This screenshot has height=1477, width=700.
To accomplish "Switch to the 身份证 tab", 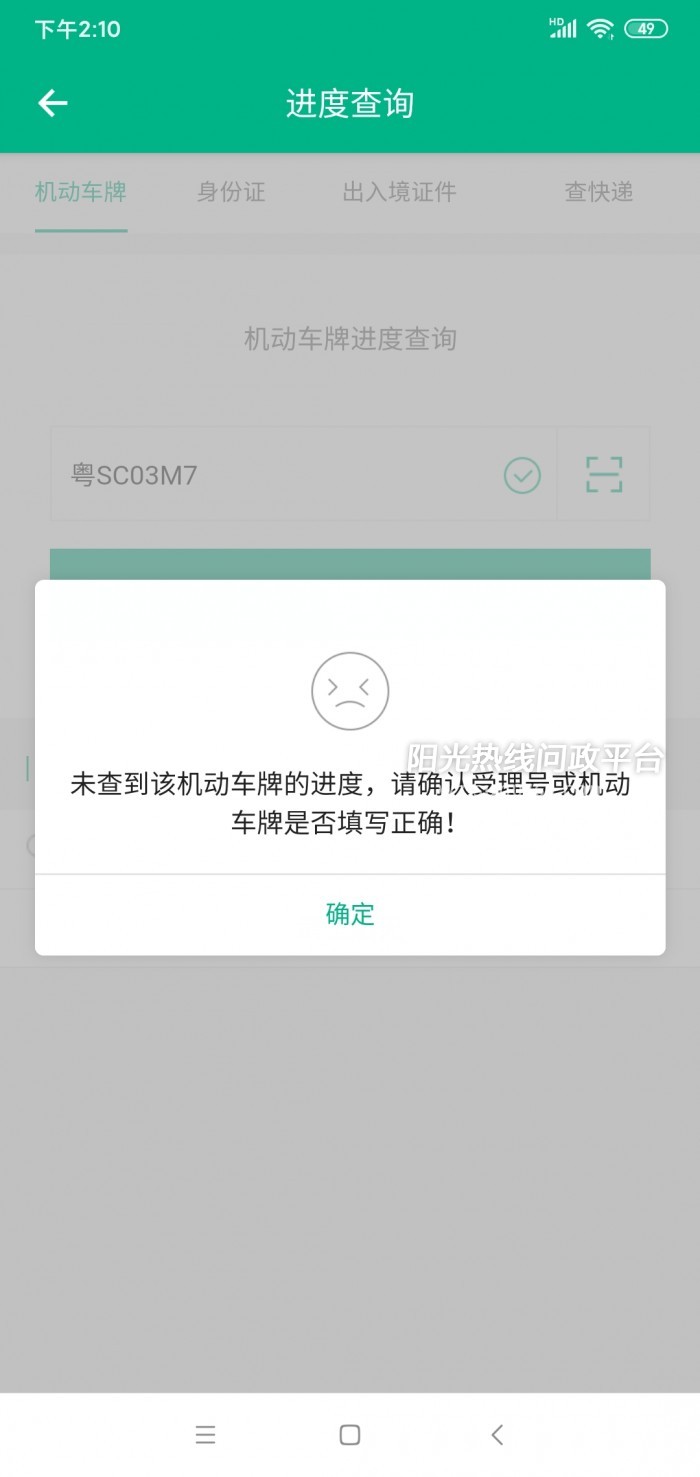I will click(x=231, y=192).
